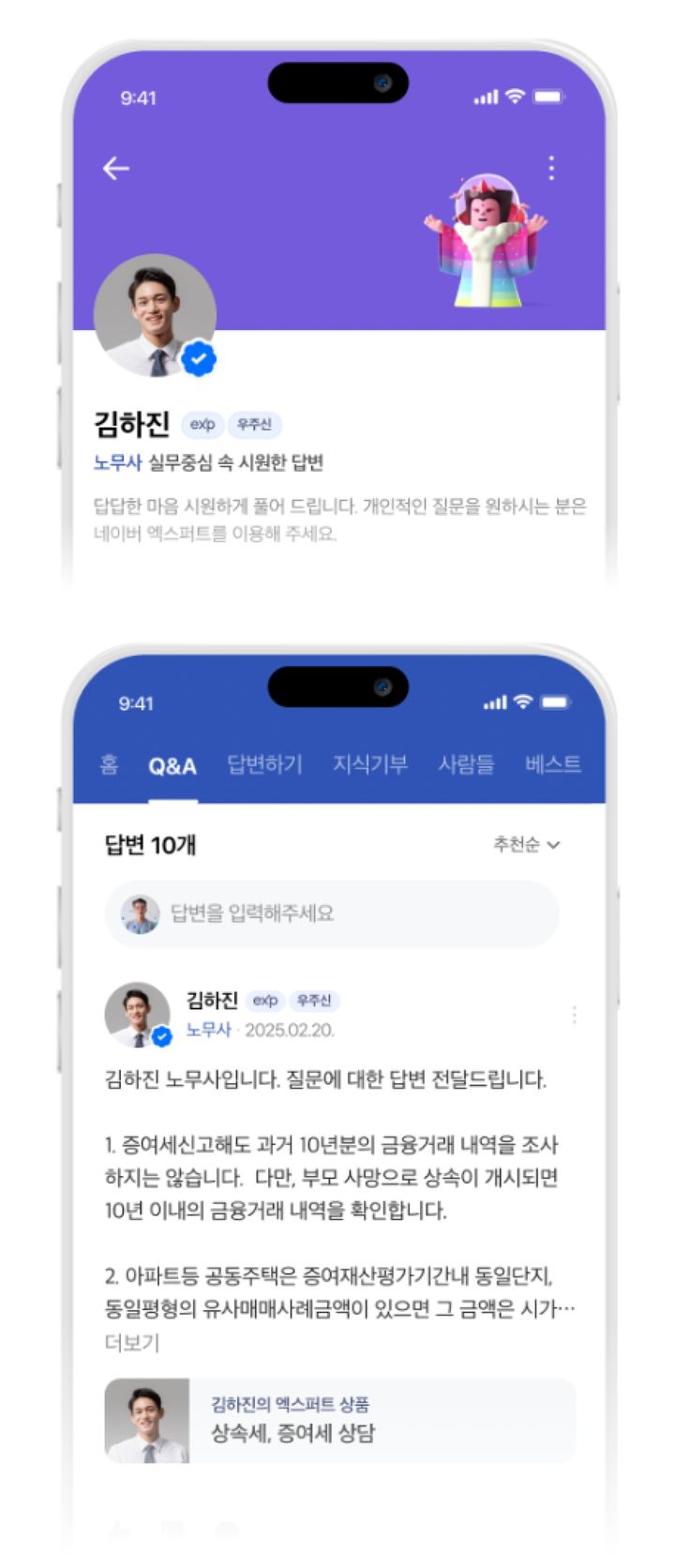Image resolution: width=675 pixels, height=1568 pixels.
Task: Tap the exp badge on the Q&A answer
Action: tap(266, 1001)
